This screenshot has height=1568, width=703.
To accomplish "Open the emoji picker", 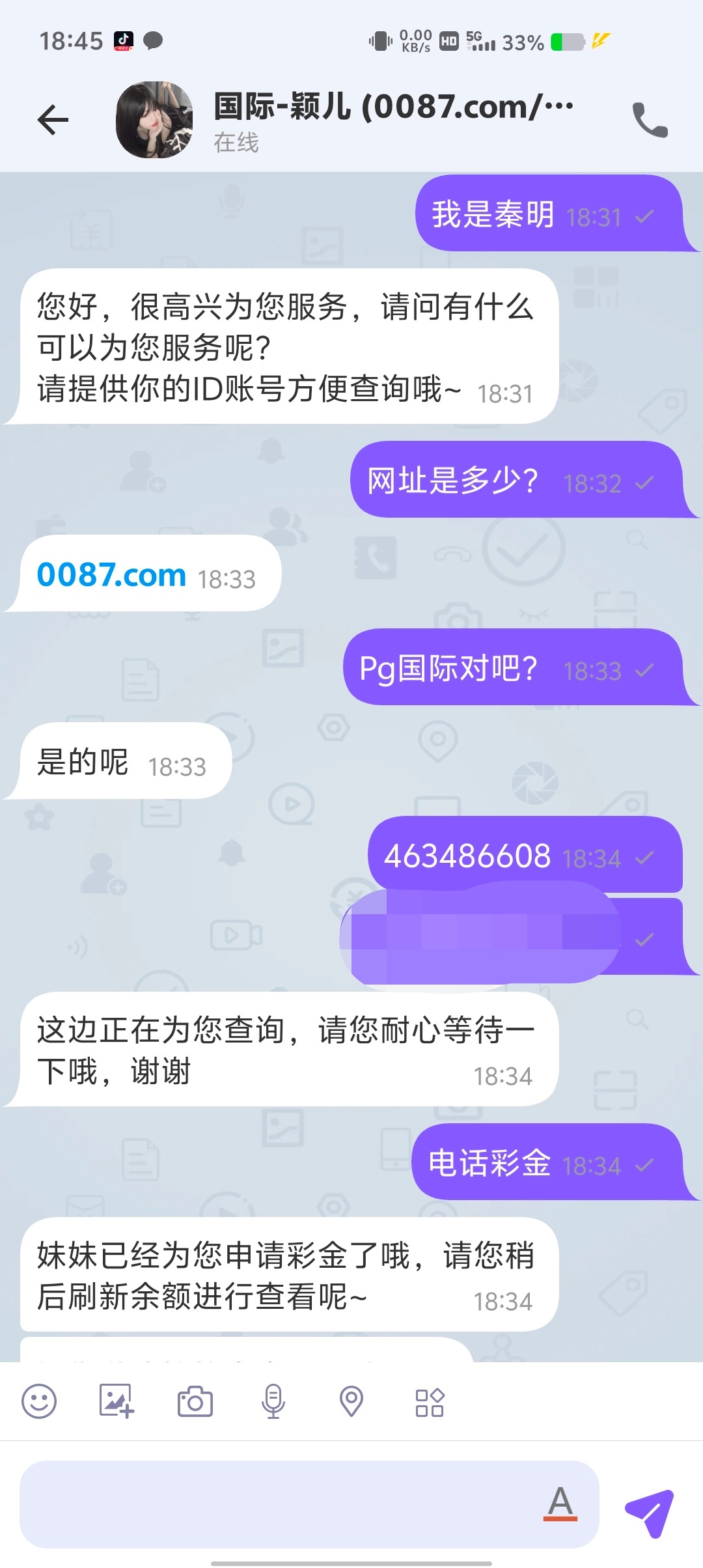I will (39, 1401).
